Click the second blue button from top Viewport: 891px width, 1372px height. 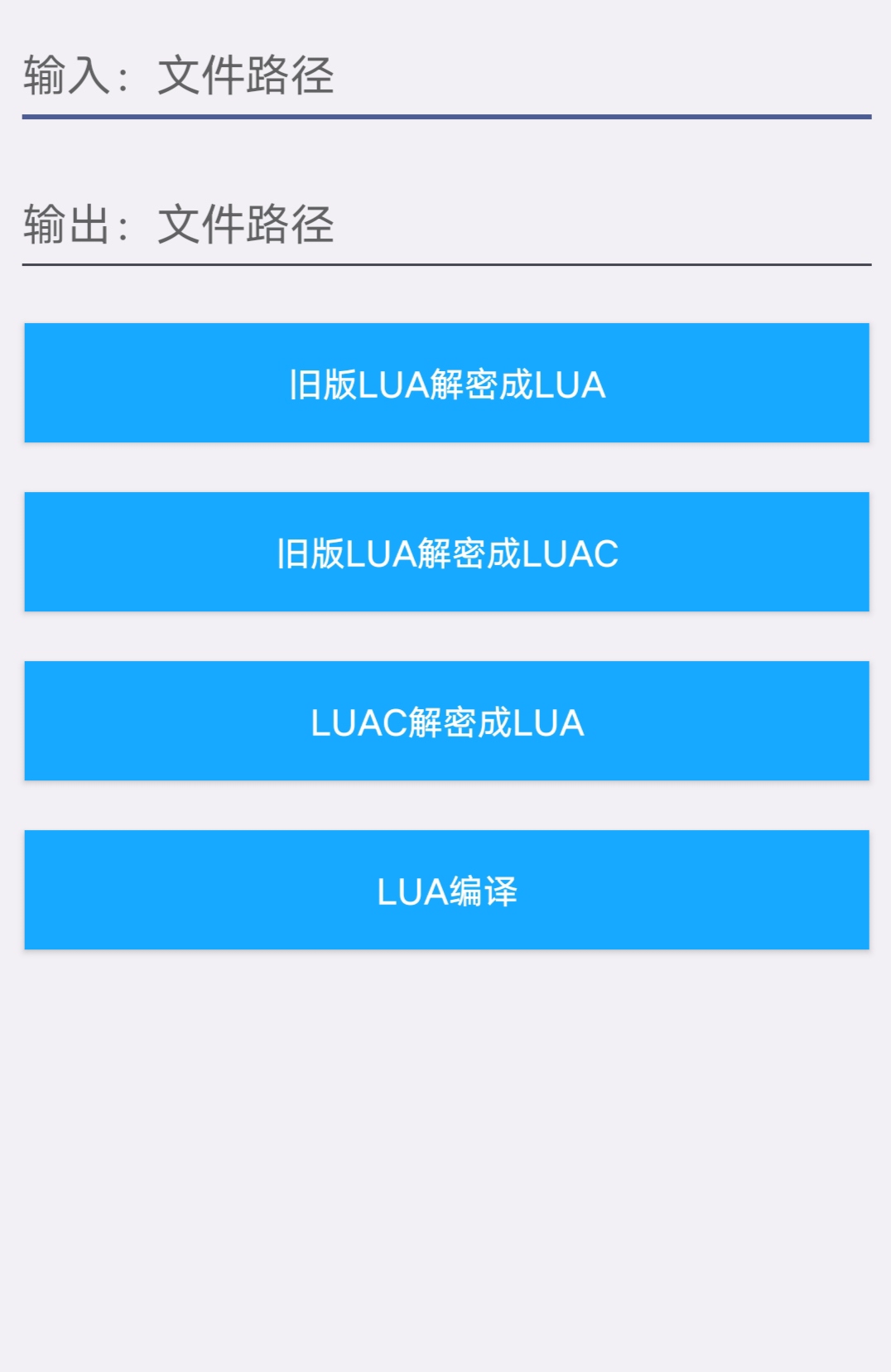[445, 552]
